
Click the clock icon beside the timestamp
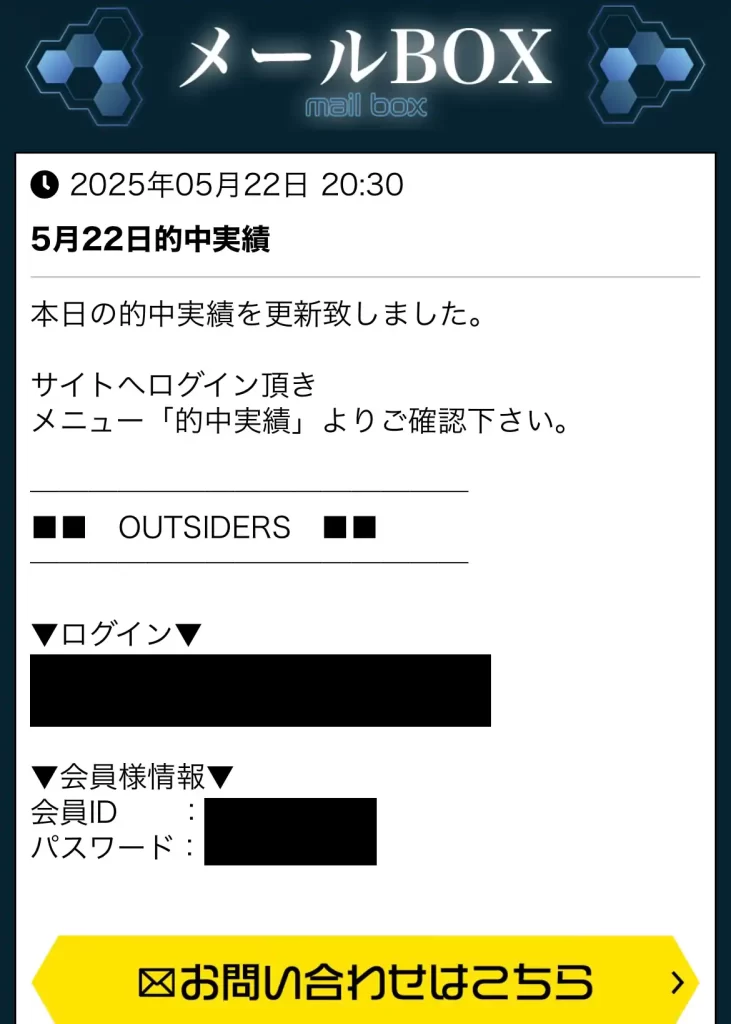point(44,184)
